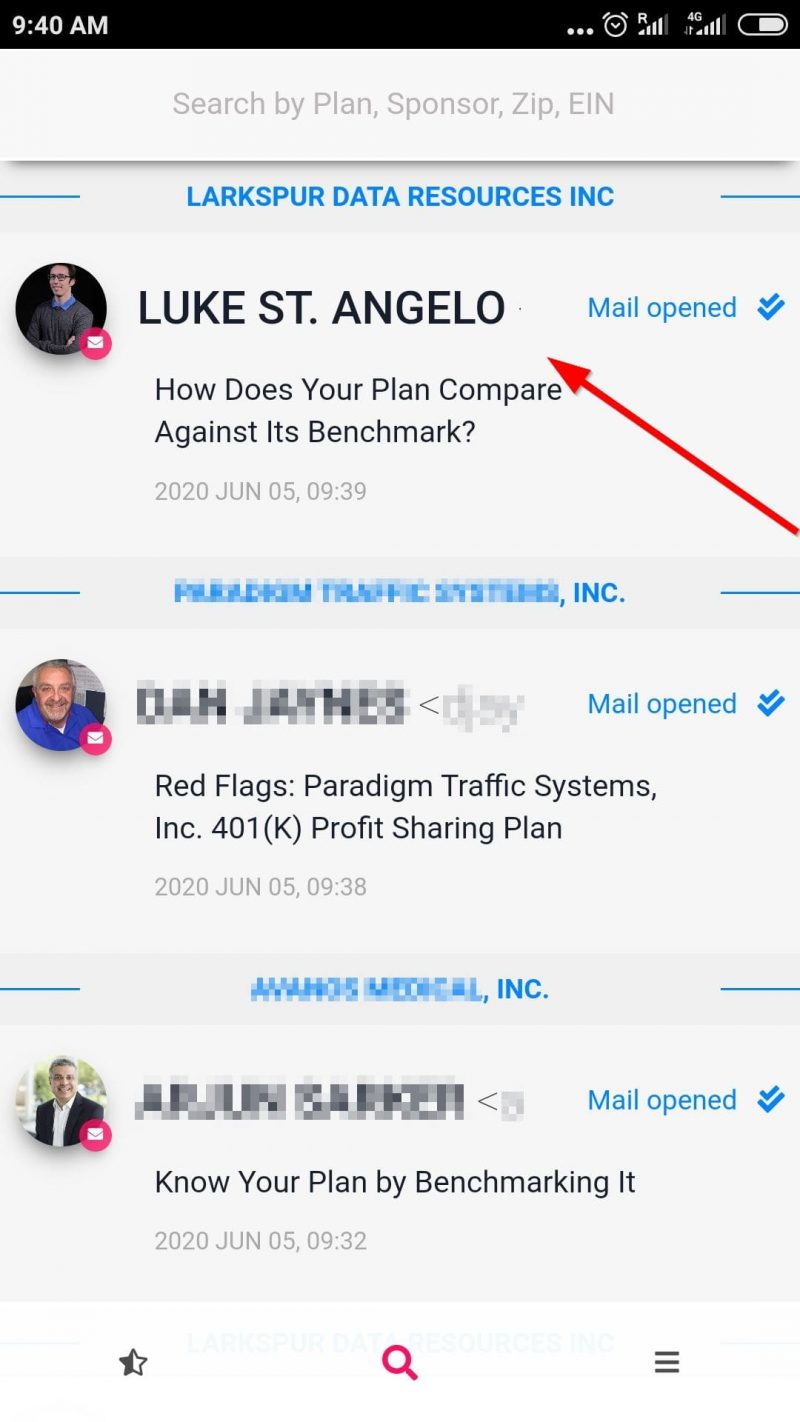Open the Red Flags Paradigm Traffic Systems email
Image resolution: width=800 pixels, height=1422 pixels.
pyautogui.click(x=405, y=807)
